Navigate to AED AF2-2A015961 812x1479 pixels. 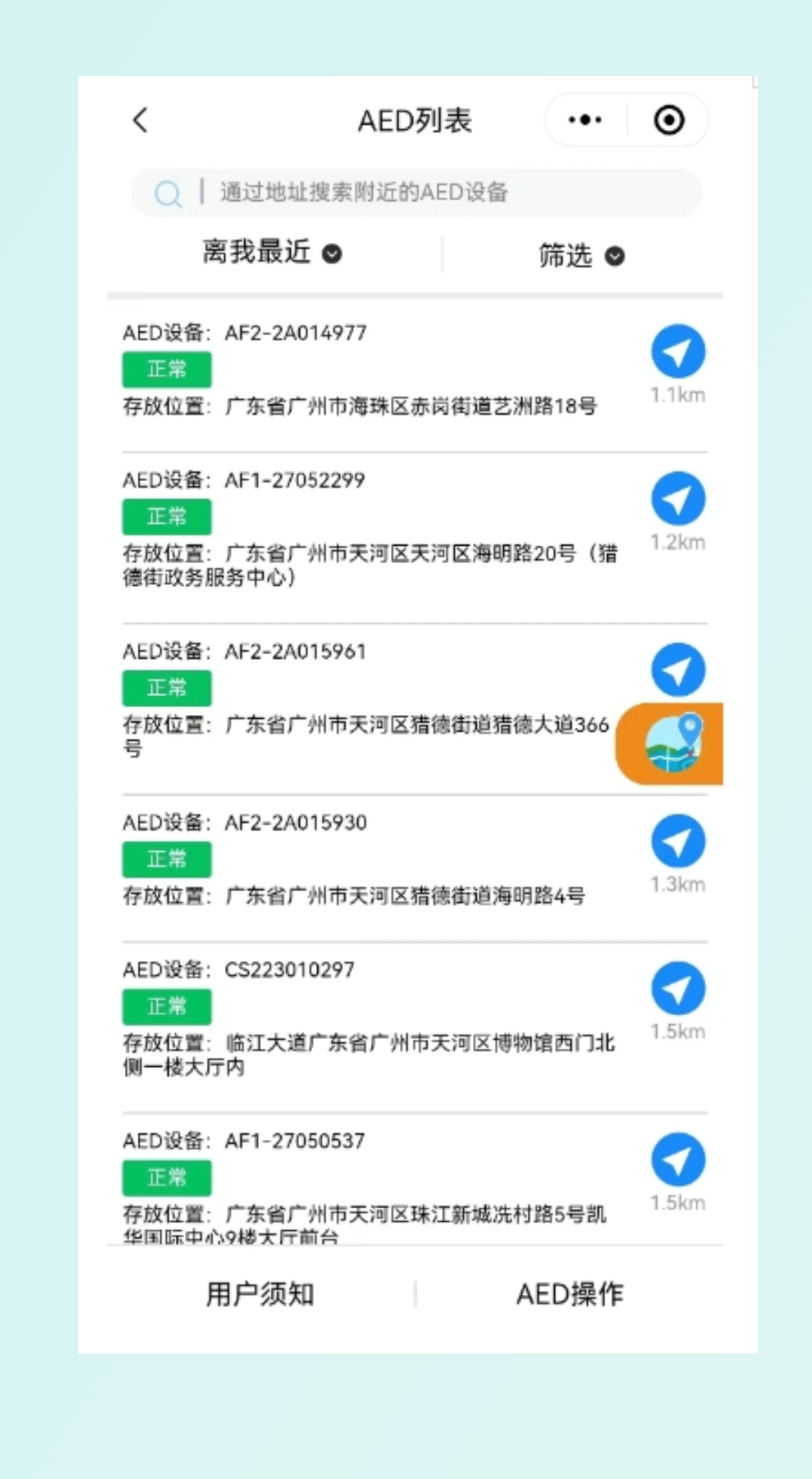(677, 669)
